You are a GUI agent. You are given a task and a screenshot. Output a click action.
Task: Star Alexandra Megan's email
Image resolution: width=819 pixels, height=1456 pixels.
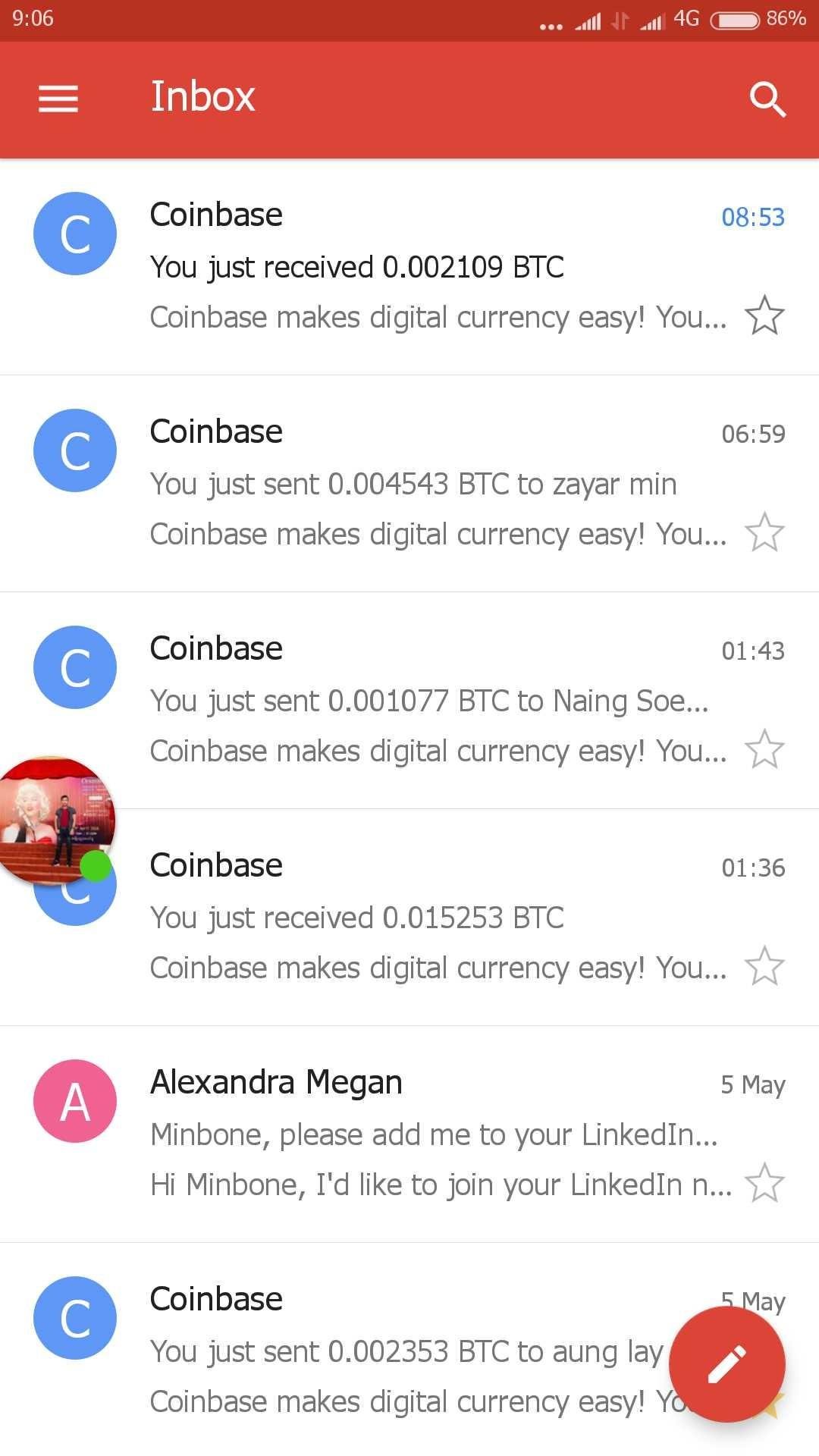tap(764, 1183)
